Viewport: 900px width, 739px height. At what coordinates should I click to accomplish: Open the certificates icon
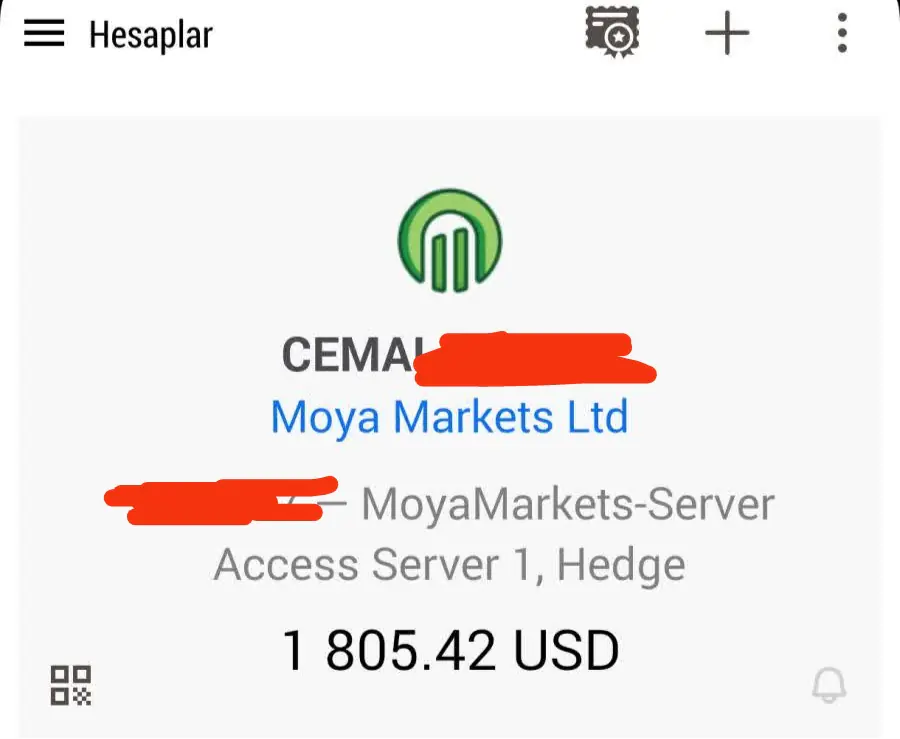click(x=612, y=34)
